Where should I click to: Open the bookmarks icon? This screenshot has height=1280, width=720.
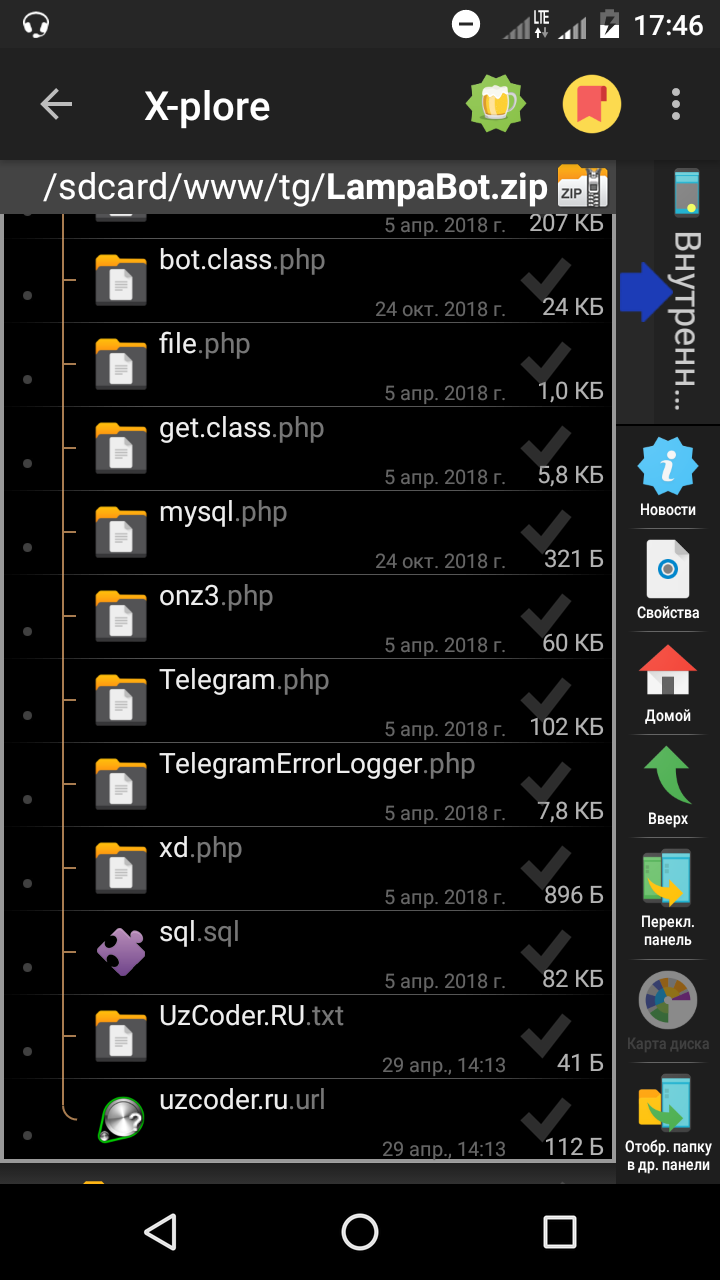pyautogui.click(x=592, y=105)
